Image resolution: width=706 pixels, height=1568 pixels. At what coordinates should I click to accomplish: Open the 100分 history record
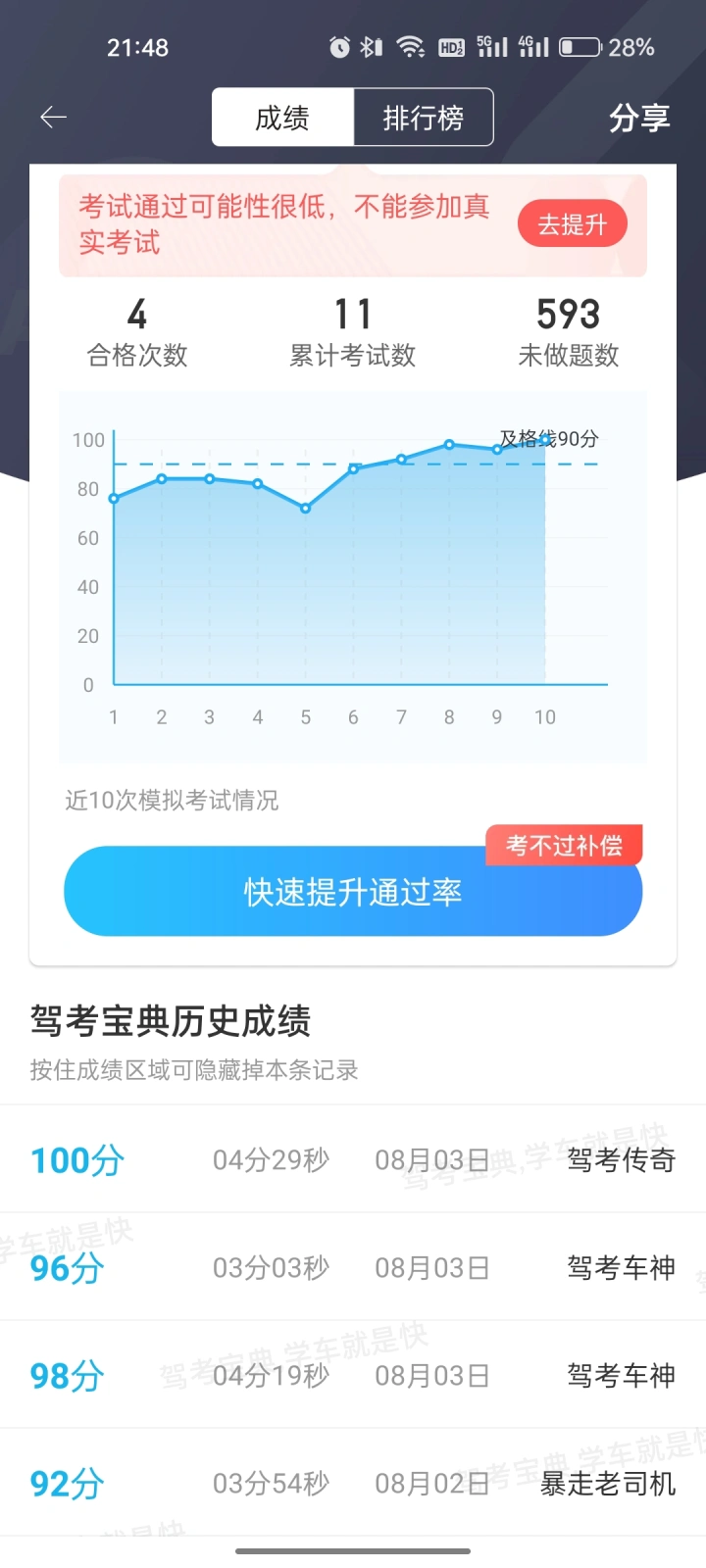pos(353,1159)
